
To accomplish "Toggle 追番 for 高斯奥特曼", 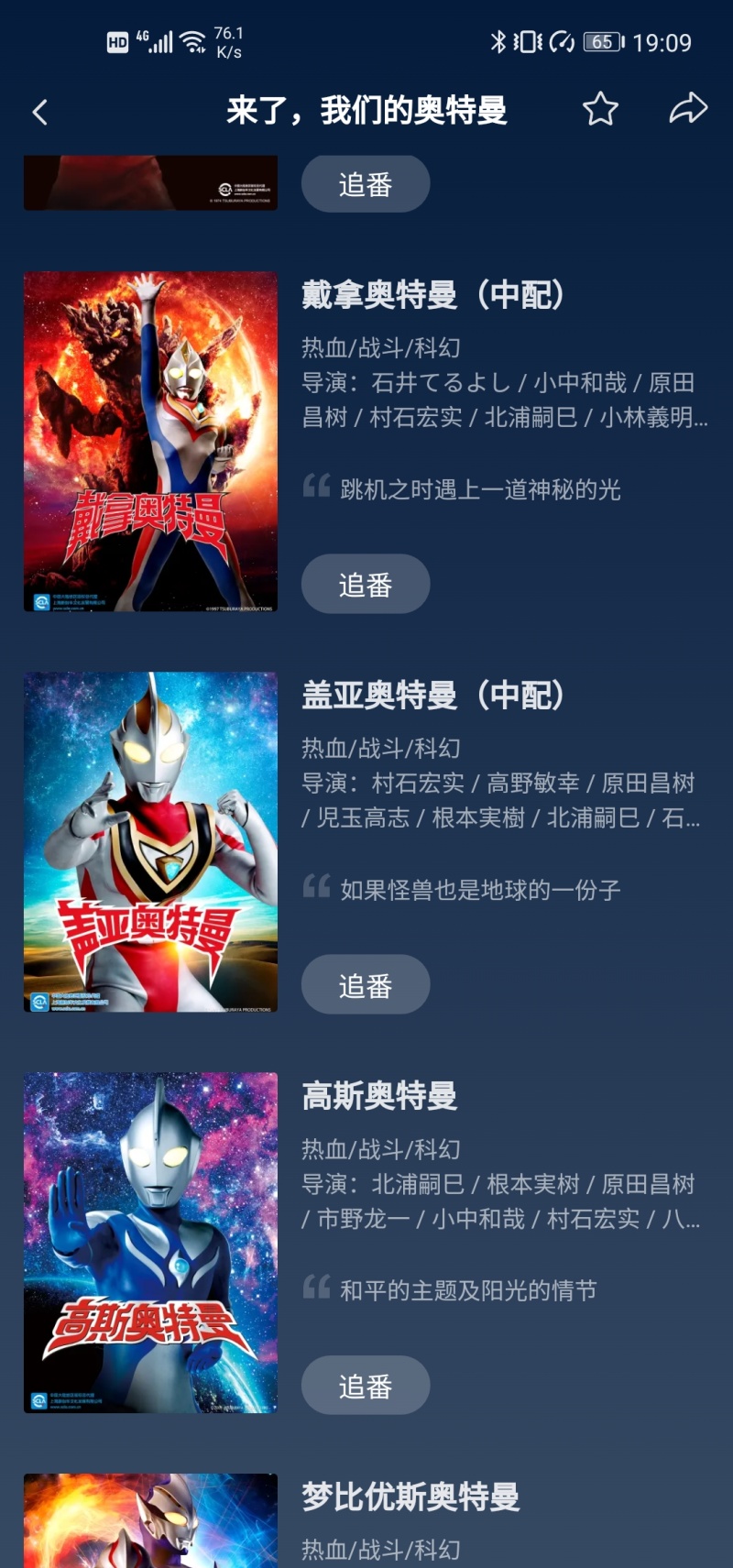I will [x=365, y=1386].
